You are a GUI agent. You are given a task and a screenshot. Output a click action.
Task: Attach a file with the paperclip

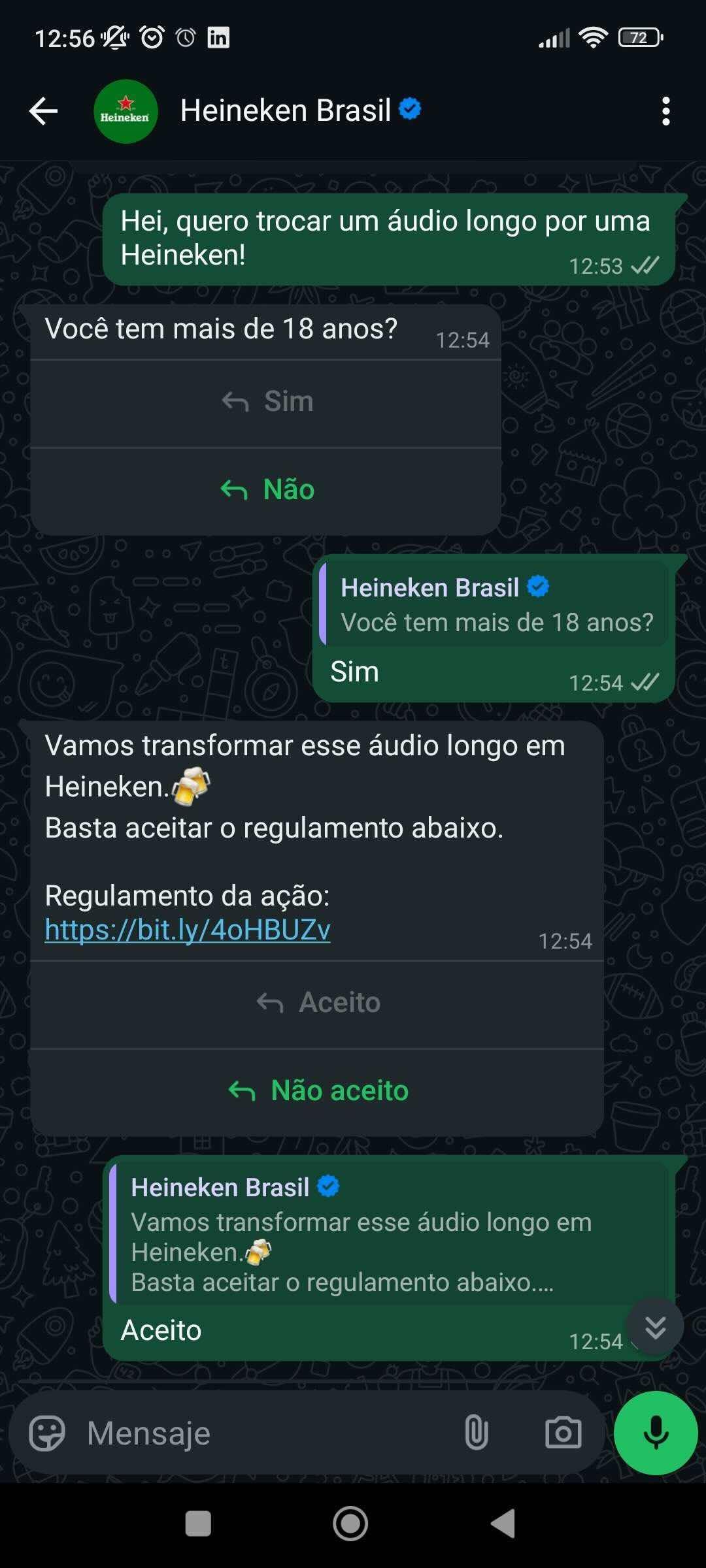point(476,1433)
